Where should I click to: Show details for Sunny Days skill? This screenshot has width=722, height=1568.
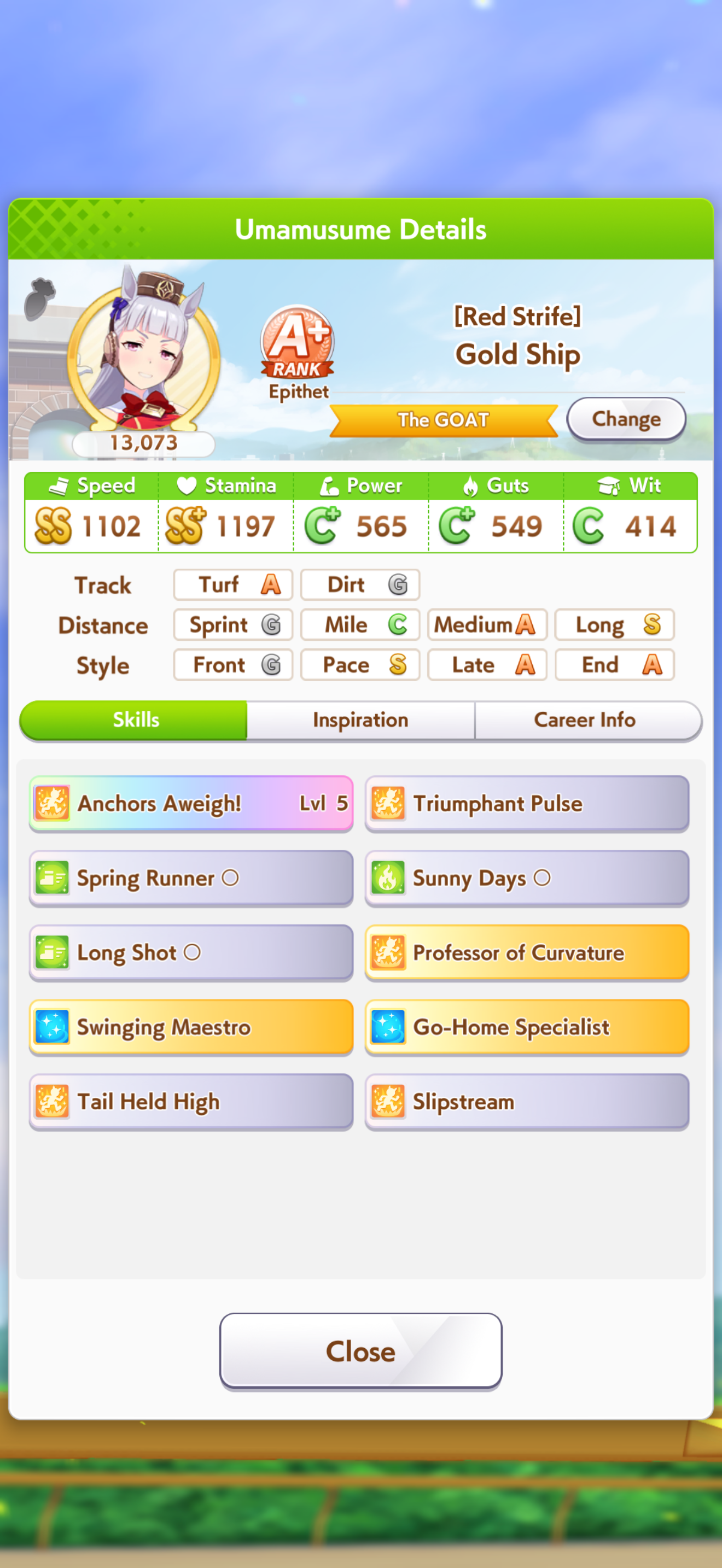click(527, 877)
